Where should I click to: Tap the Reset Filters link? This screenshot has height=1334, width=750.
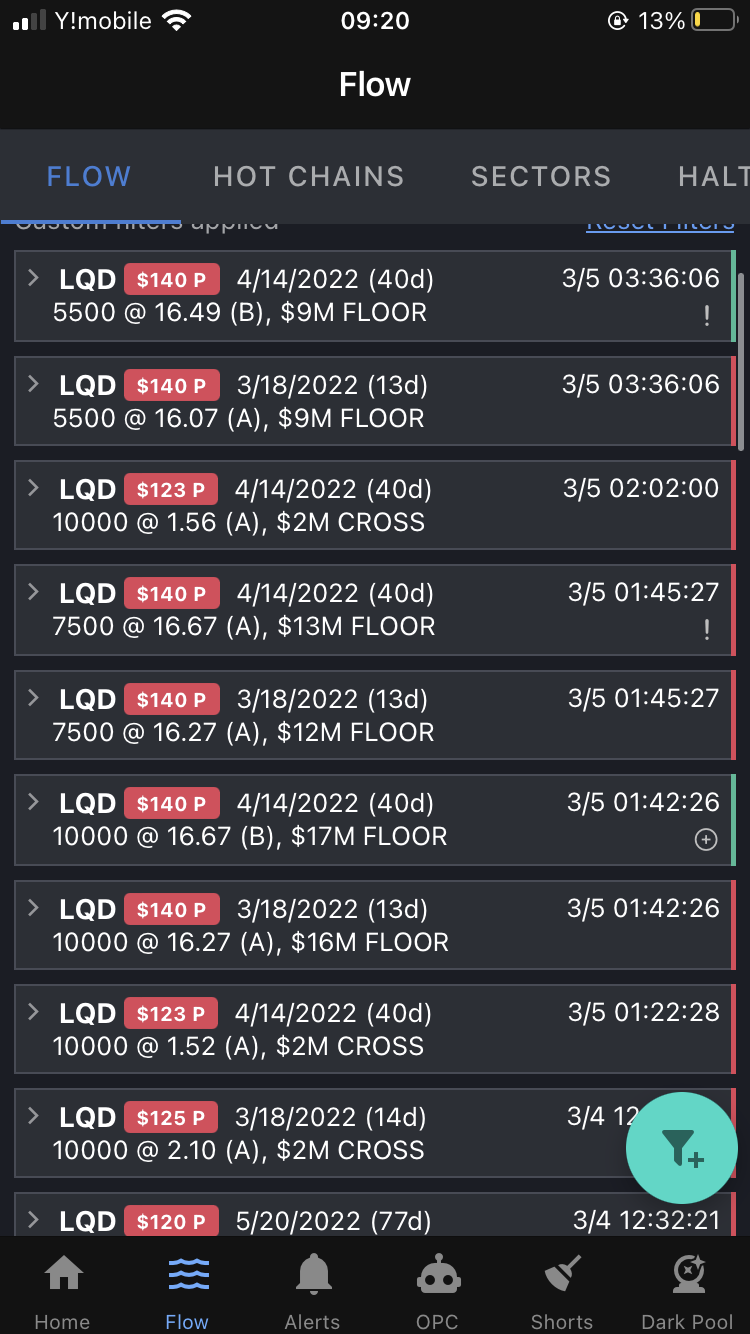660,224
